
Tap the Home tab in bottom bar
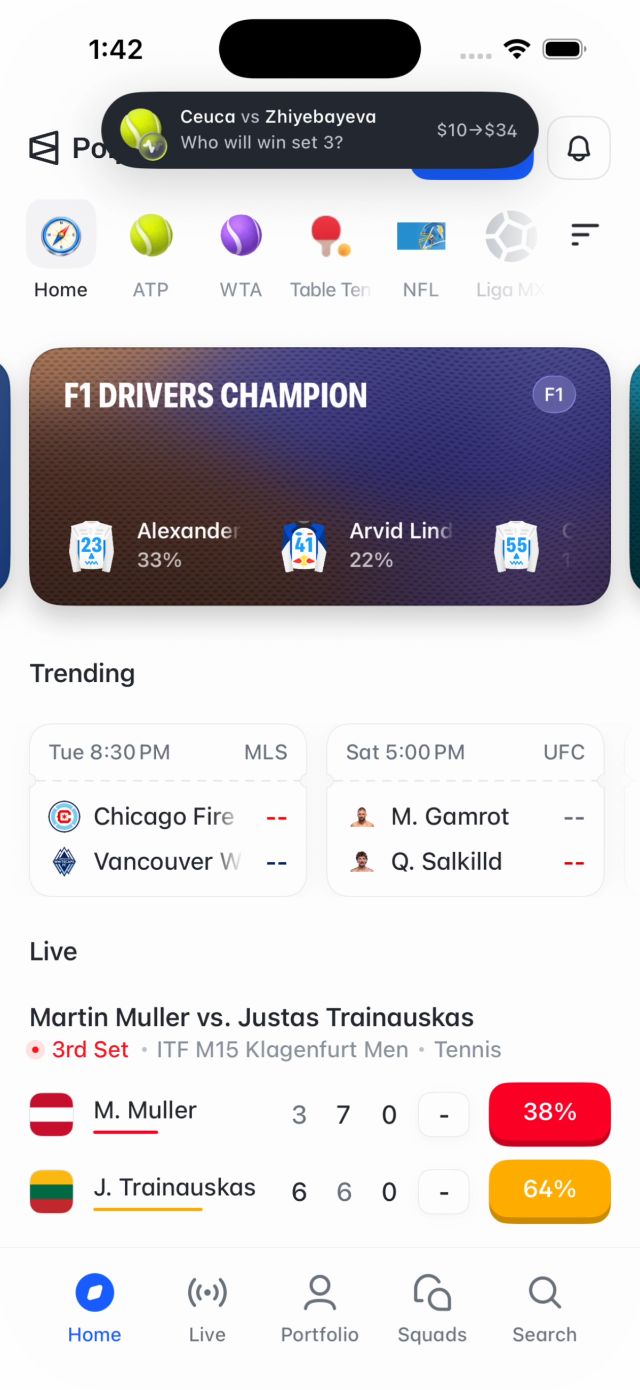[95, 1309]
